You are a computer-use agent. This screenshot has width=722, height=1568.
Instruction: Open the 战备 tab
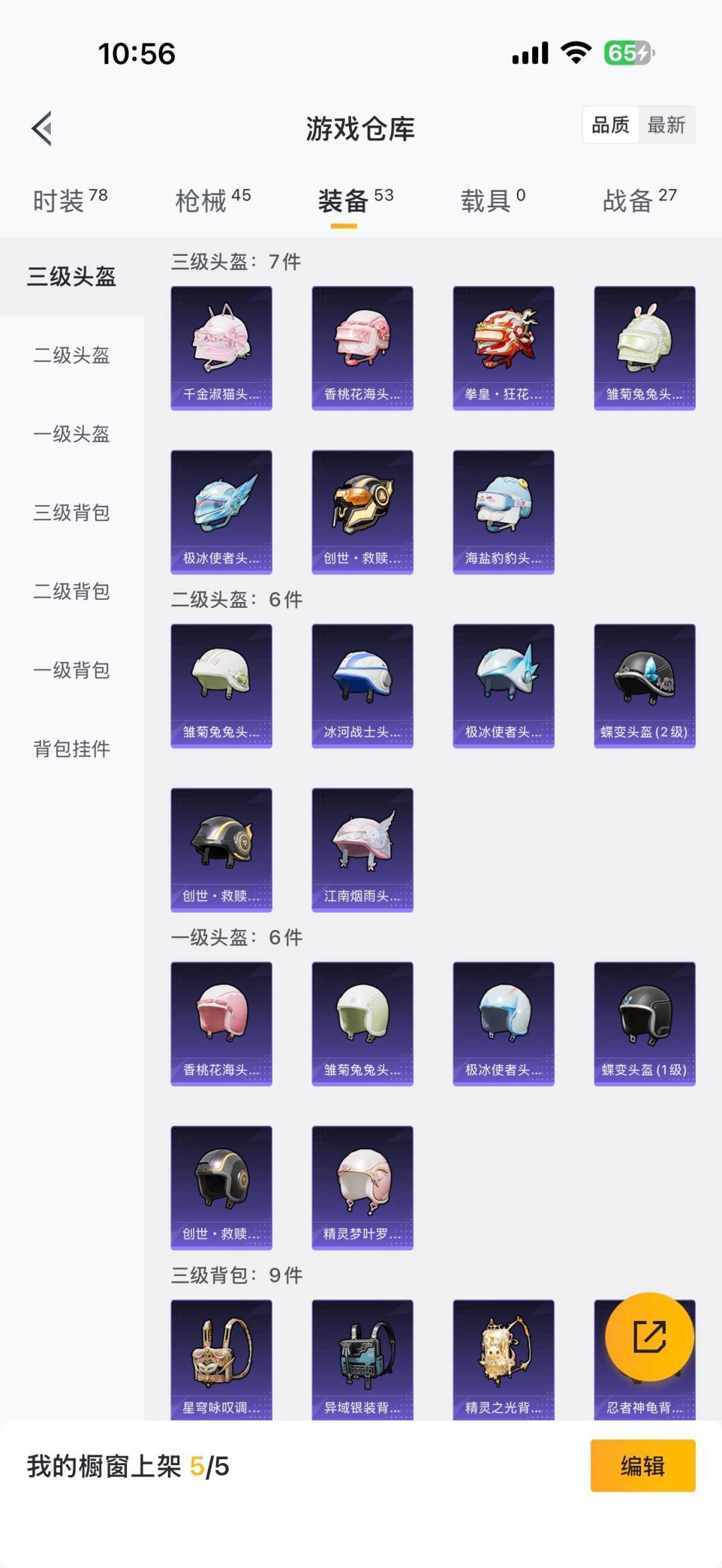point(639,200)
